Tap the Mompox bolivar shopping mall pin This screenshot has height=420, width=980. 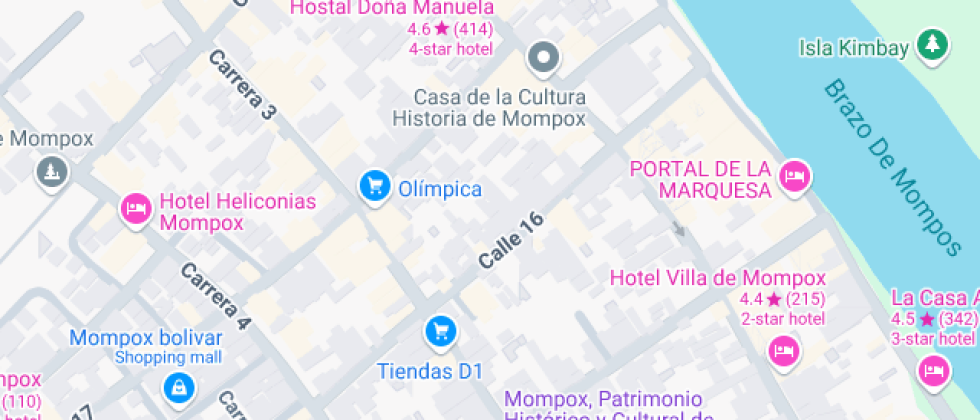coord(177,384)
